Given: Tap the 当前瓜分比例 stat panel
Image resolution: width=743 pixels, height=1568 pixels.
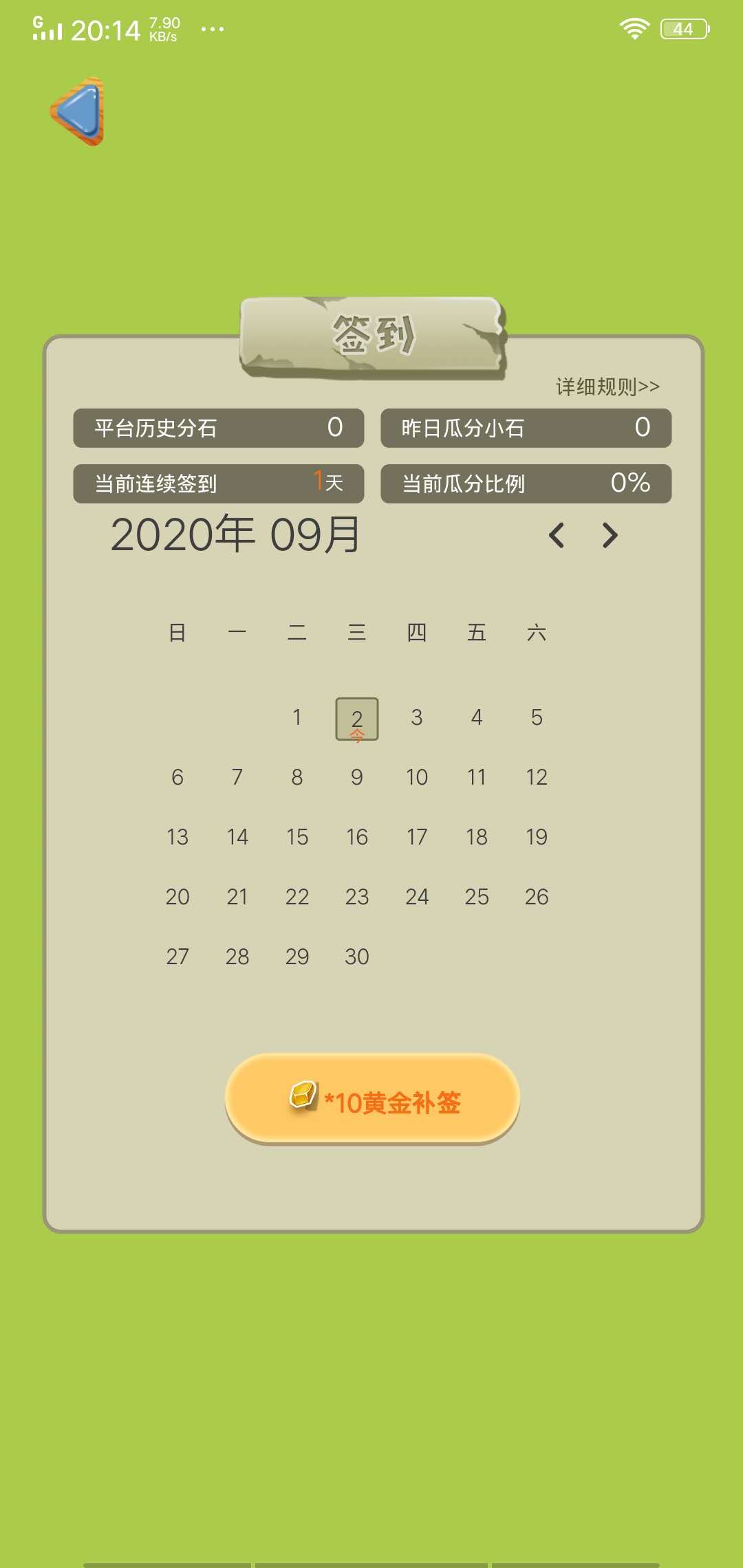Looking at the screenshot, I should [x=525, y=483].
